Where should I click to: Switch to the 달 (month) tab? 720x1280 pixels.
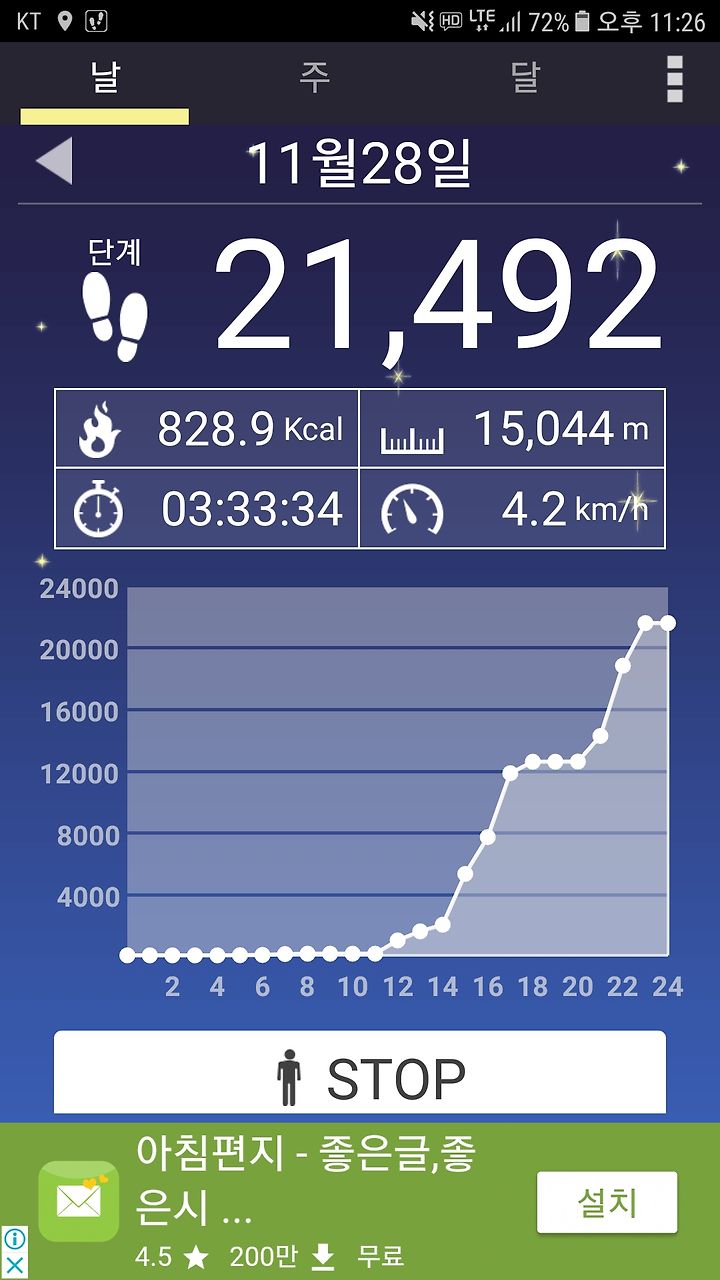(525, 78)
